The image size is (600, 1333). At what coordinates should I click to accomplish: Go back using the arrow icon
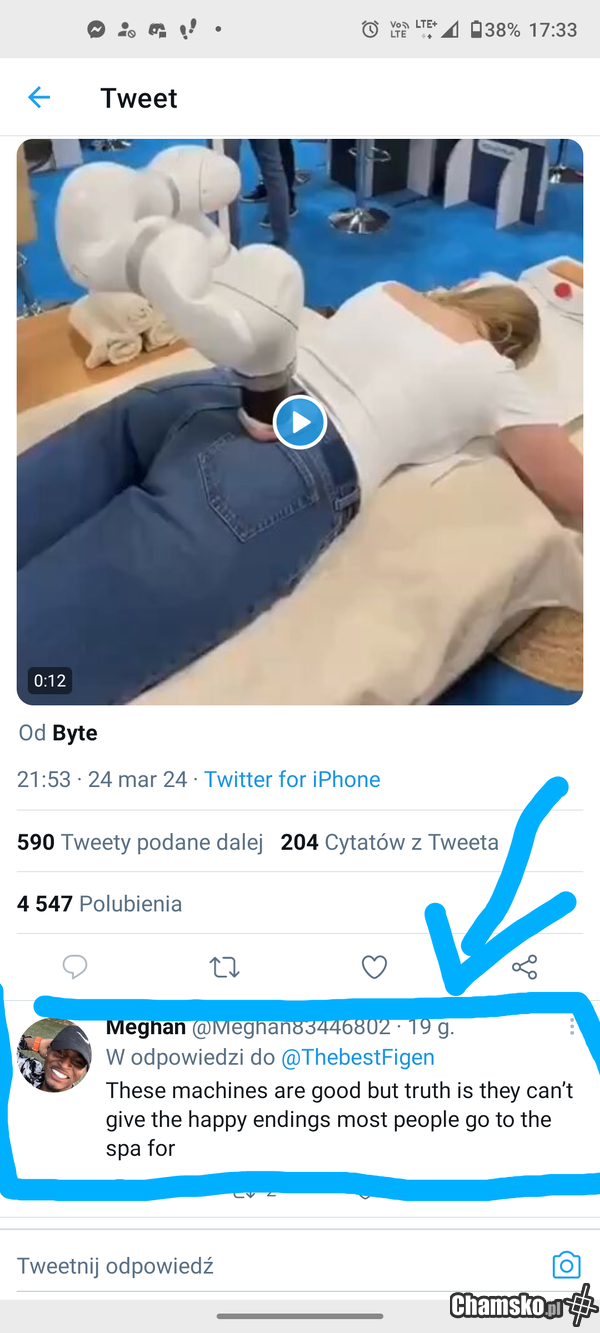39,97
